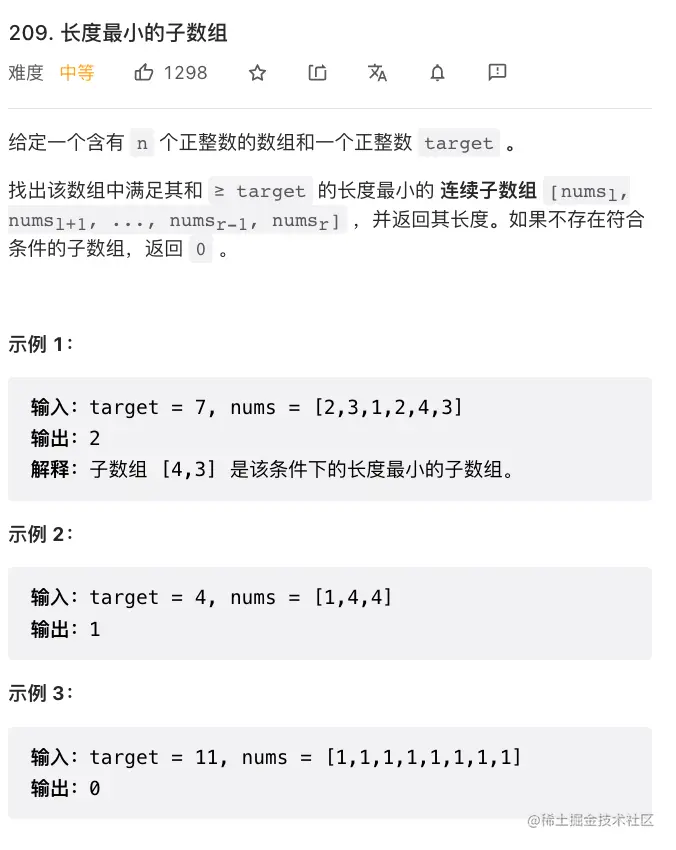The height and width of the screenshot is (850, 676).
Task: Favorite this problem with the star icon
Action: [257, 72]
